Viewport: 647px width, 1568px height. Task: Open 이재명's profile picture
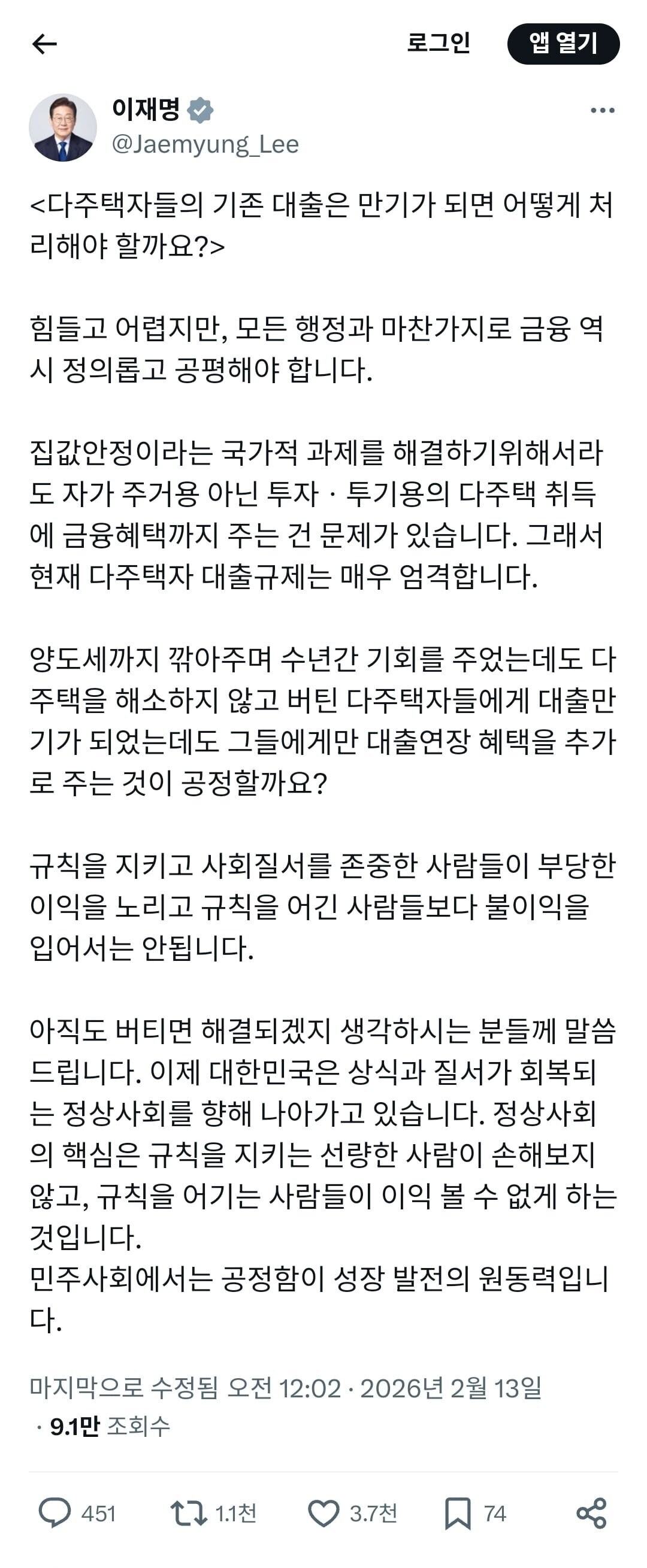click(63, 127)
